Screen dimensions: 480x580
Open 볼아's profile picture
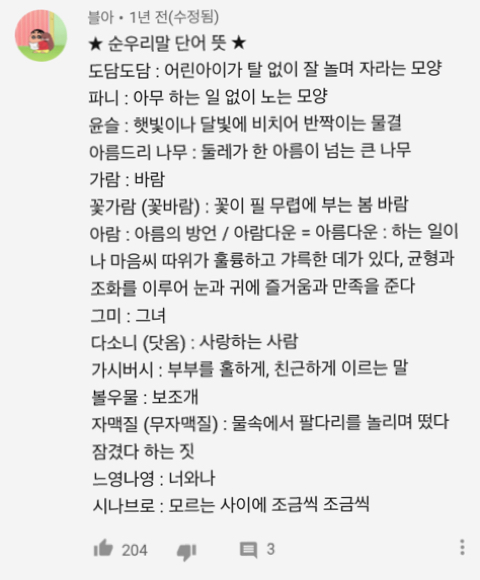(x=41, y=36)
